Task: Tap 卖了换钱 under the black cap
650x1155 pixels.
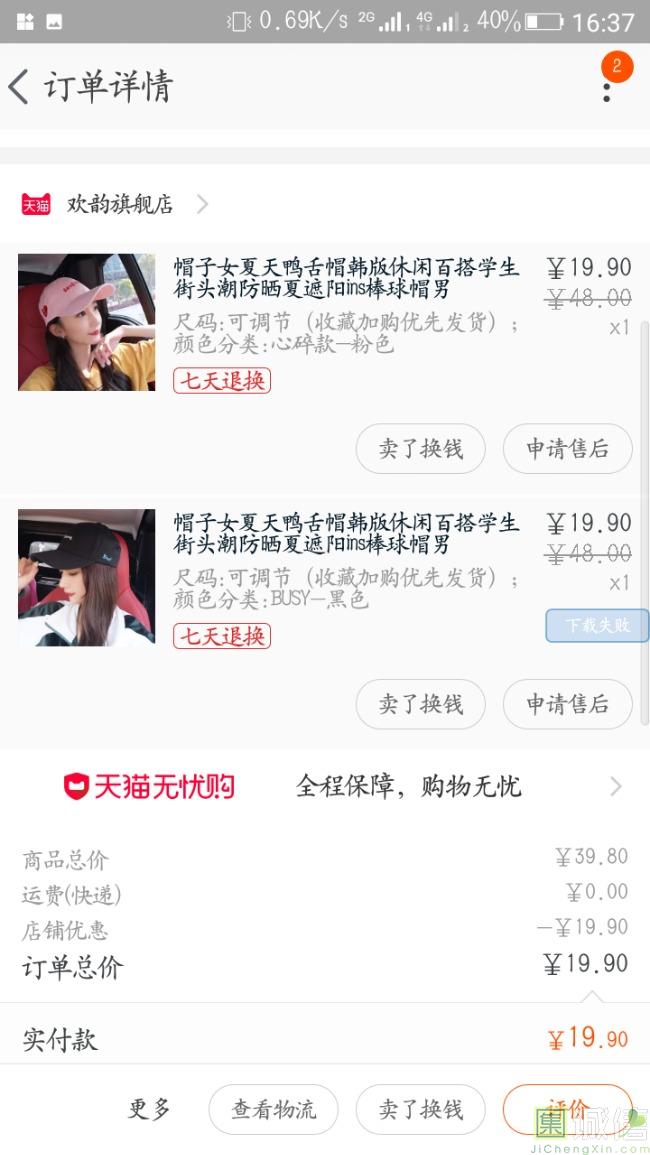Action: coord(420,704)
